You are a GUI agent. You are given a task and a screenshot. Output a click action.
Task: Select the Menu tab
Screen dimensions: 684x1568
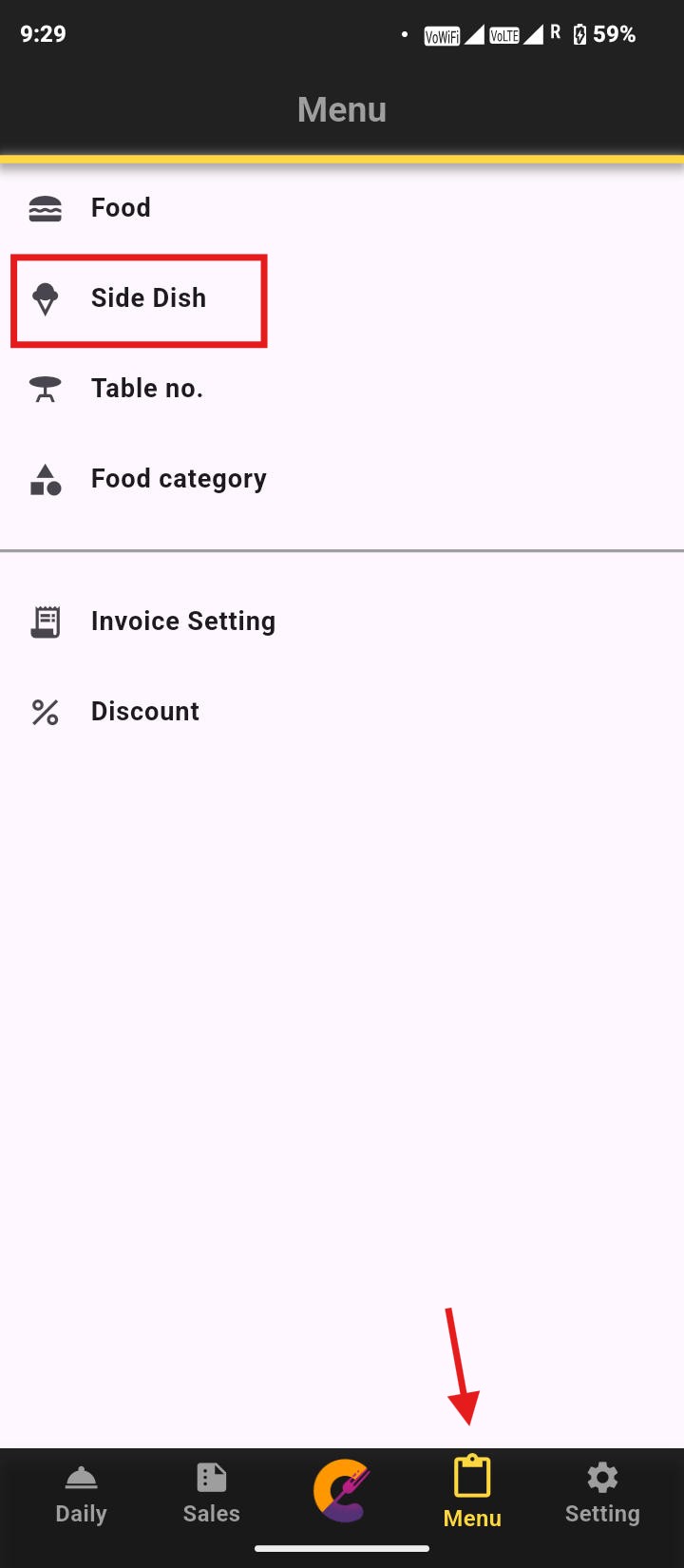pyautogui.click(x=472, y=1495)
